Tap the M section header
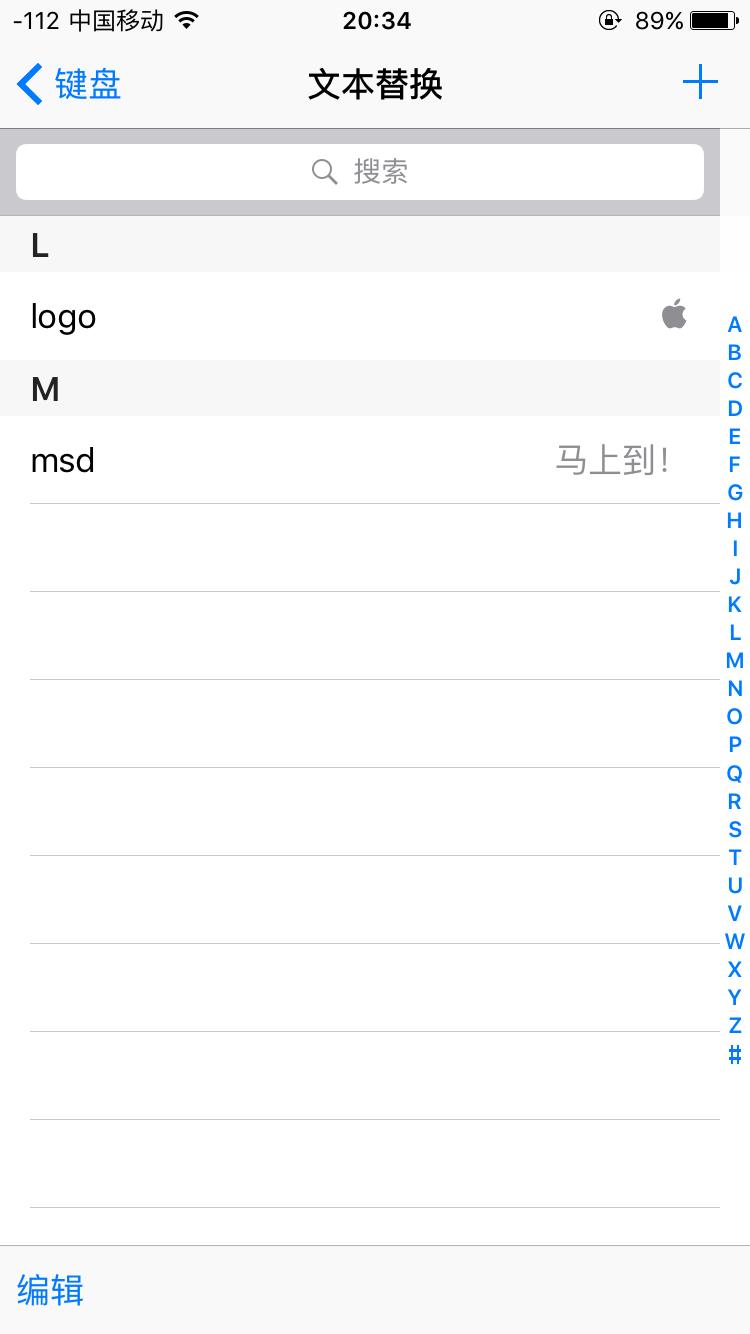The height and width of the screenshot is (1334, 750). click(44, 389)
